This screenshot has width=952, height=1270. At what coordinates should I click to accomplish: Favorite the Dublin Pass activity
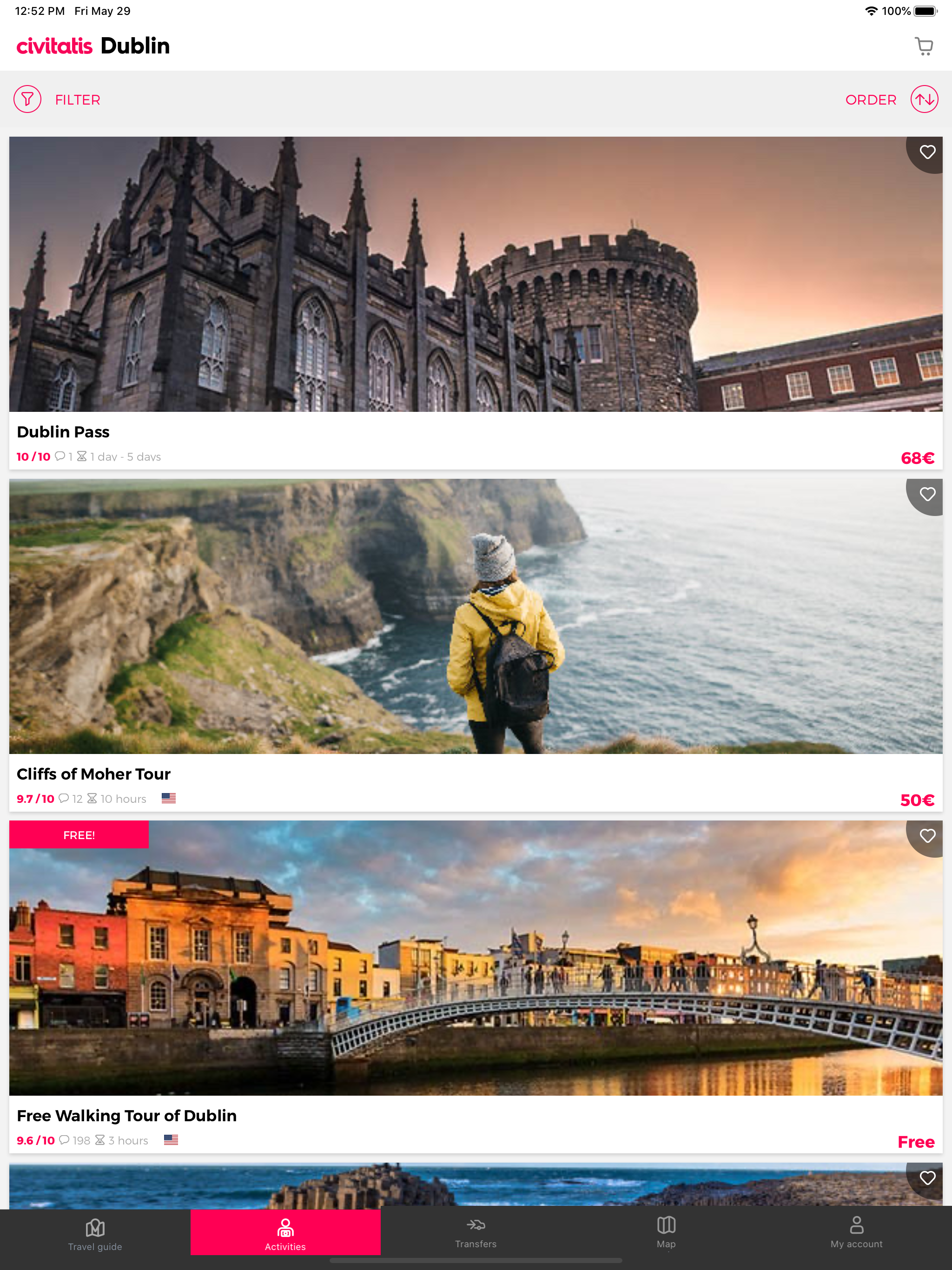pos(927,152)
